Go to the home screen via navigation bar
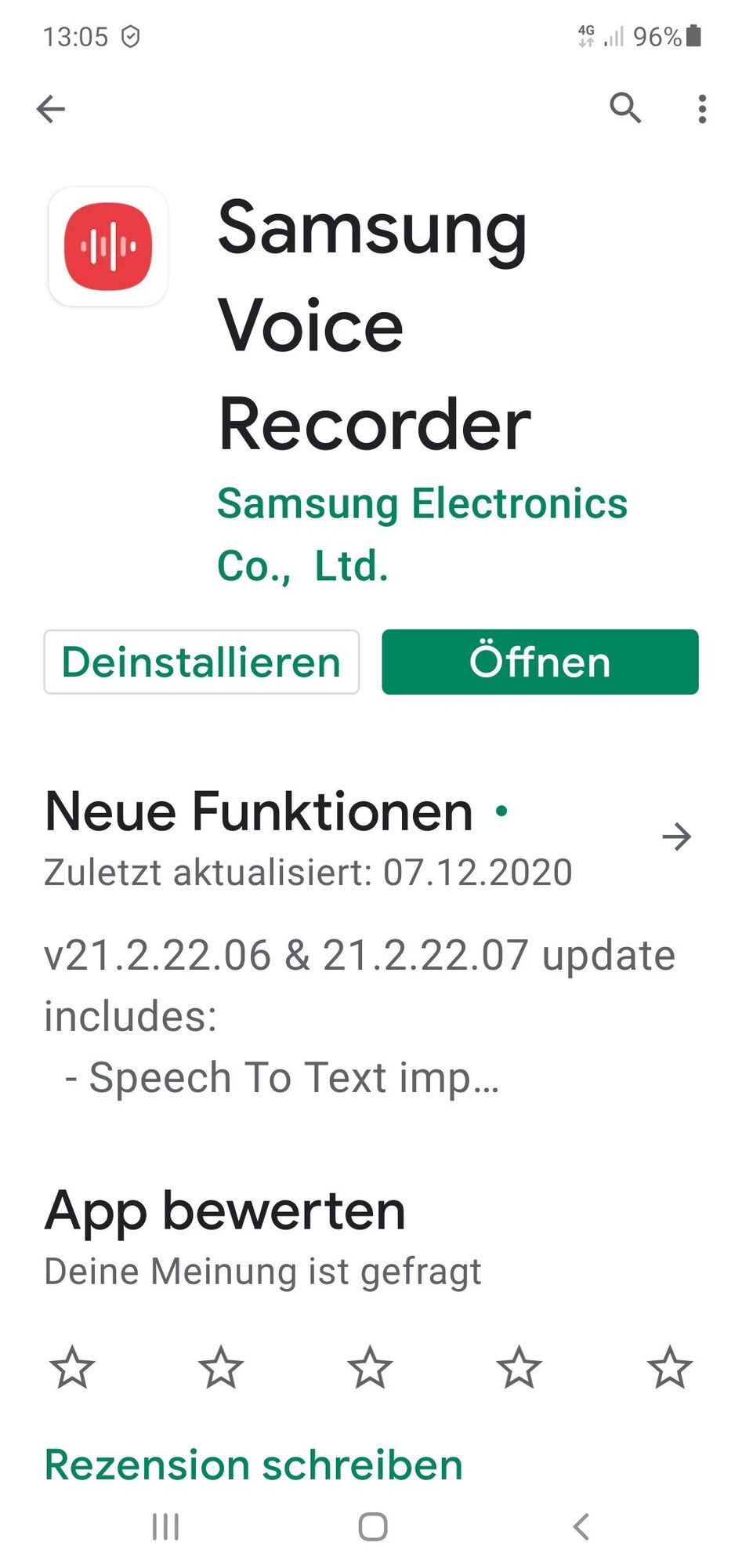 click(372, 1526)
